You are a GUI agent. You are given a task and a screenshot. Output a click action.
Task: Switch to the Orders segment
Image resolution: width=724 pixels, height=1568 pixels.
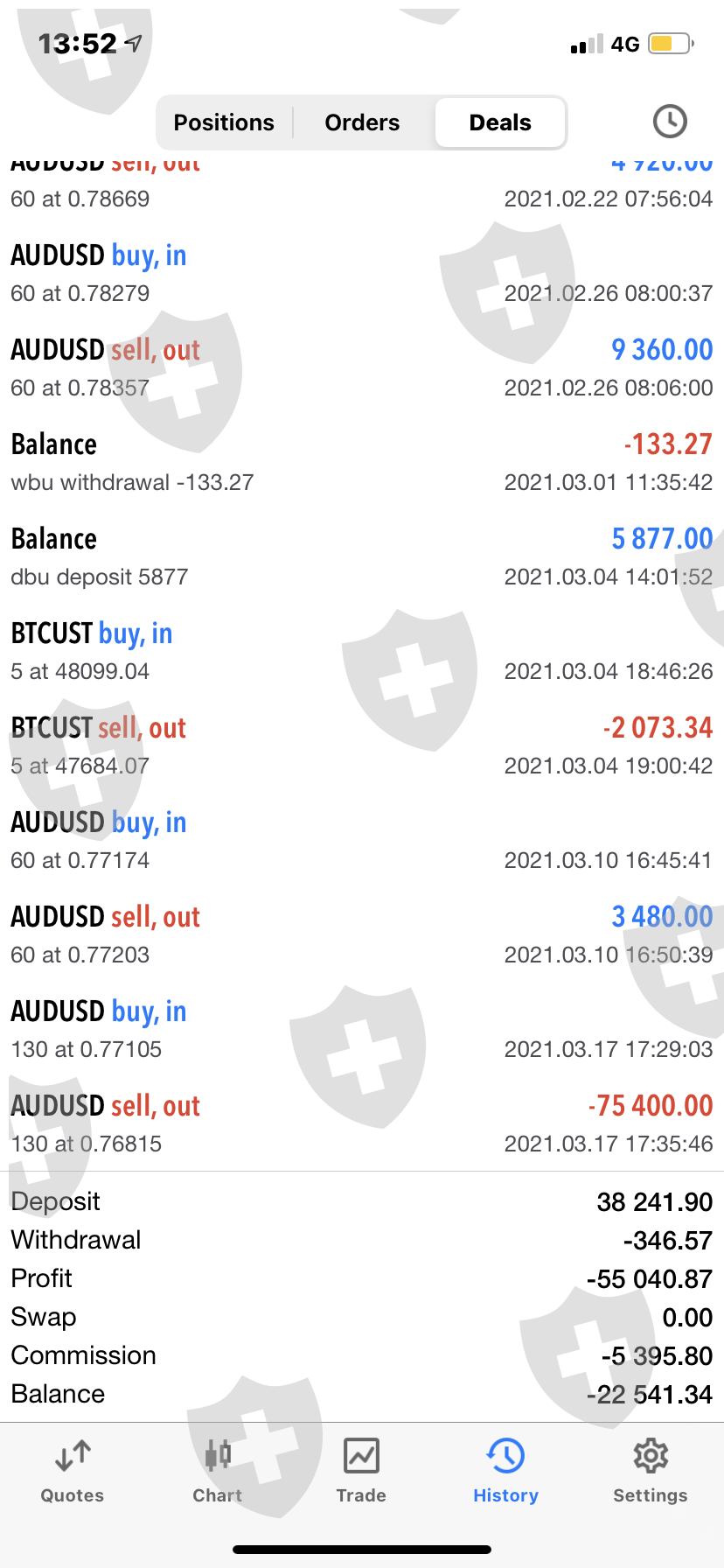pos(362,122)
